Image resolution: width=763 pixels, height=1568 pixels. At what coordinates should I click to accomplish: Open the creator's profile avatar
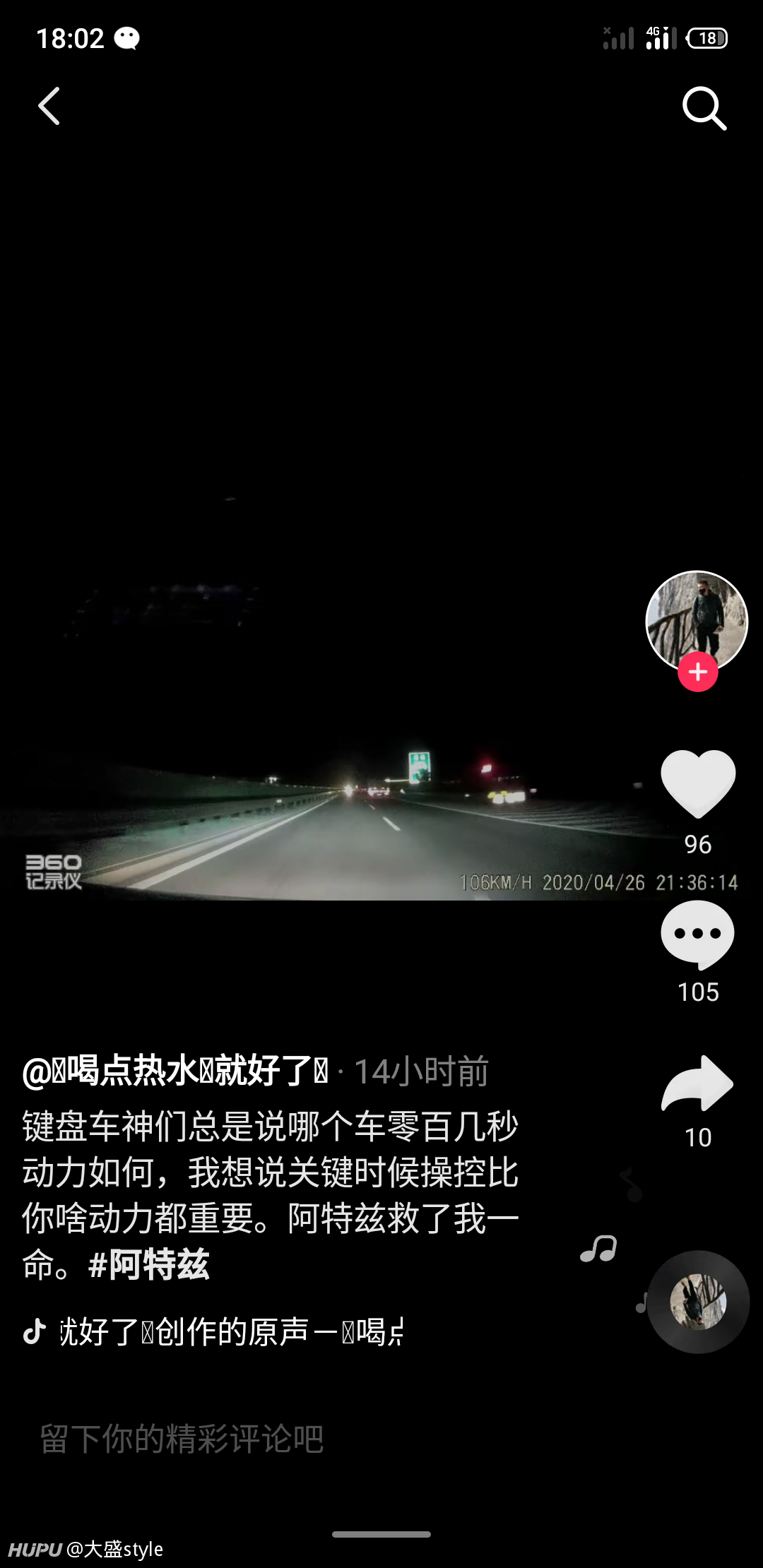697,621
